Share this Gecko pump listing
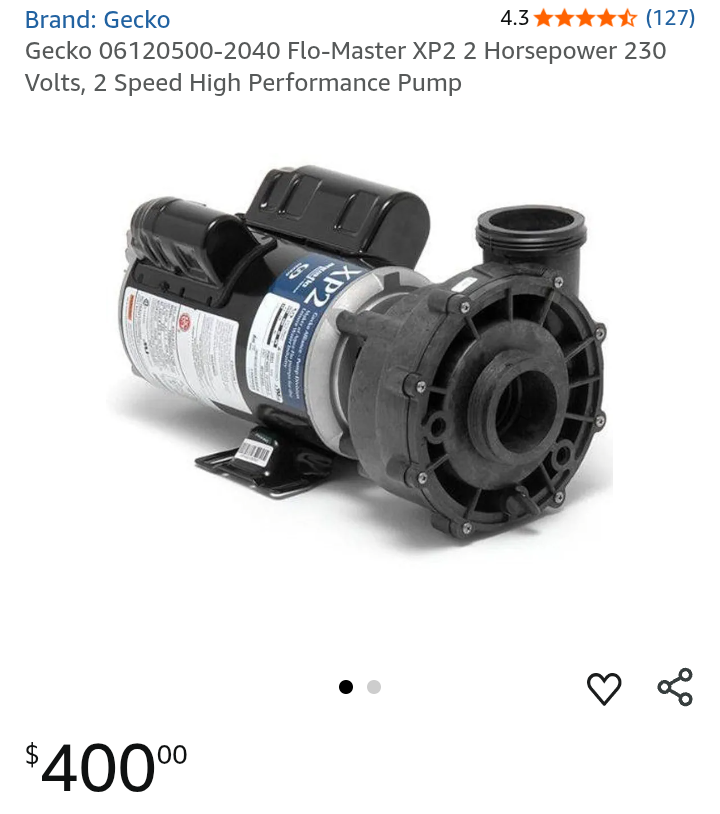The image size is (720, 814). (x=675, y=687)
